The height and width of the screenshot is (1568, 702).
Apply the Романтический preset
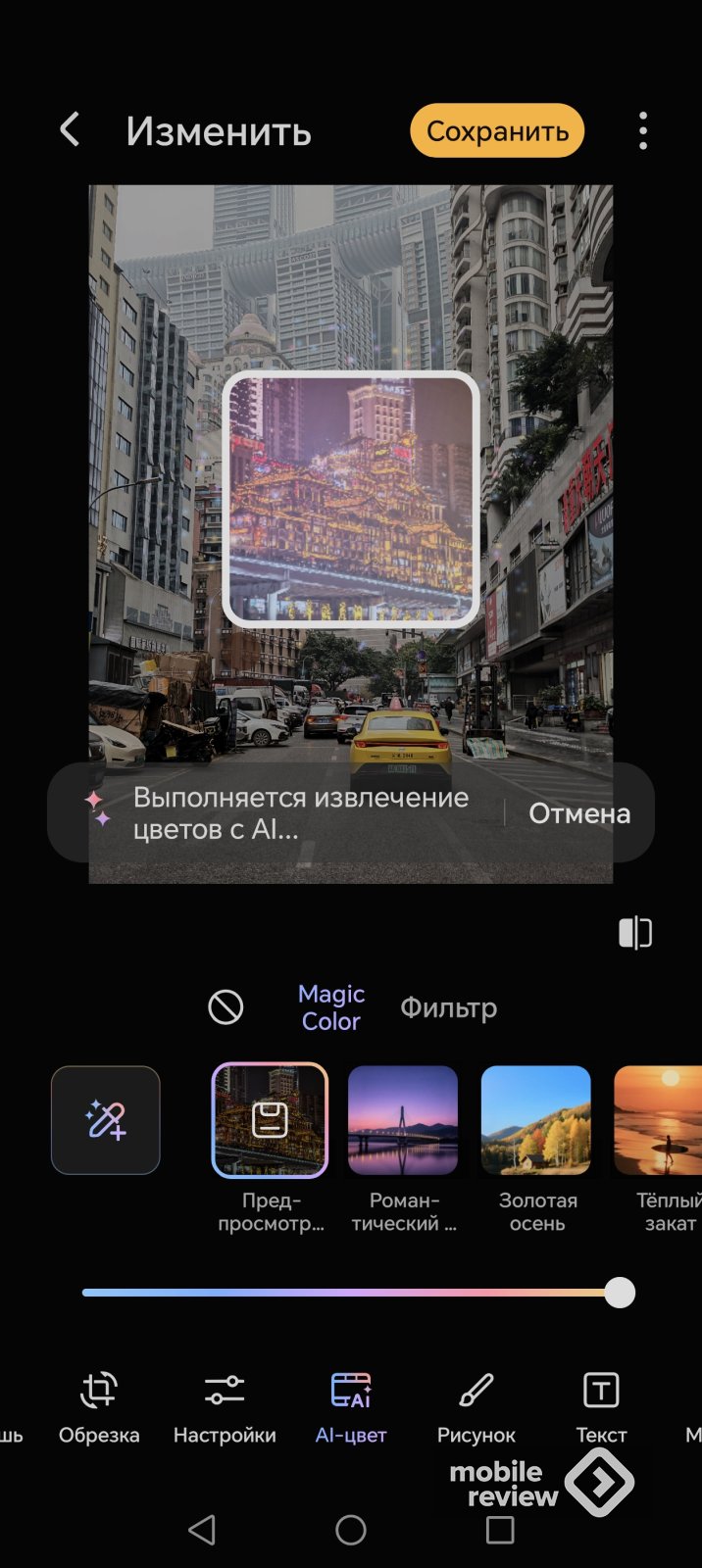click(403, 1120)
